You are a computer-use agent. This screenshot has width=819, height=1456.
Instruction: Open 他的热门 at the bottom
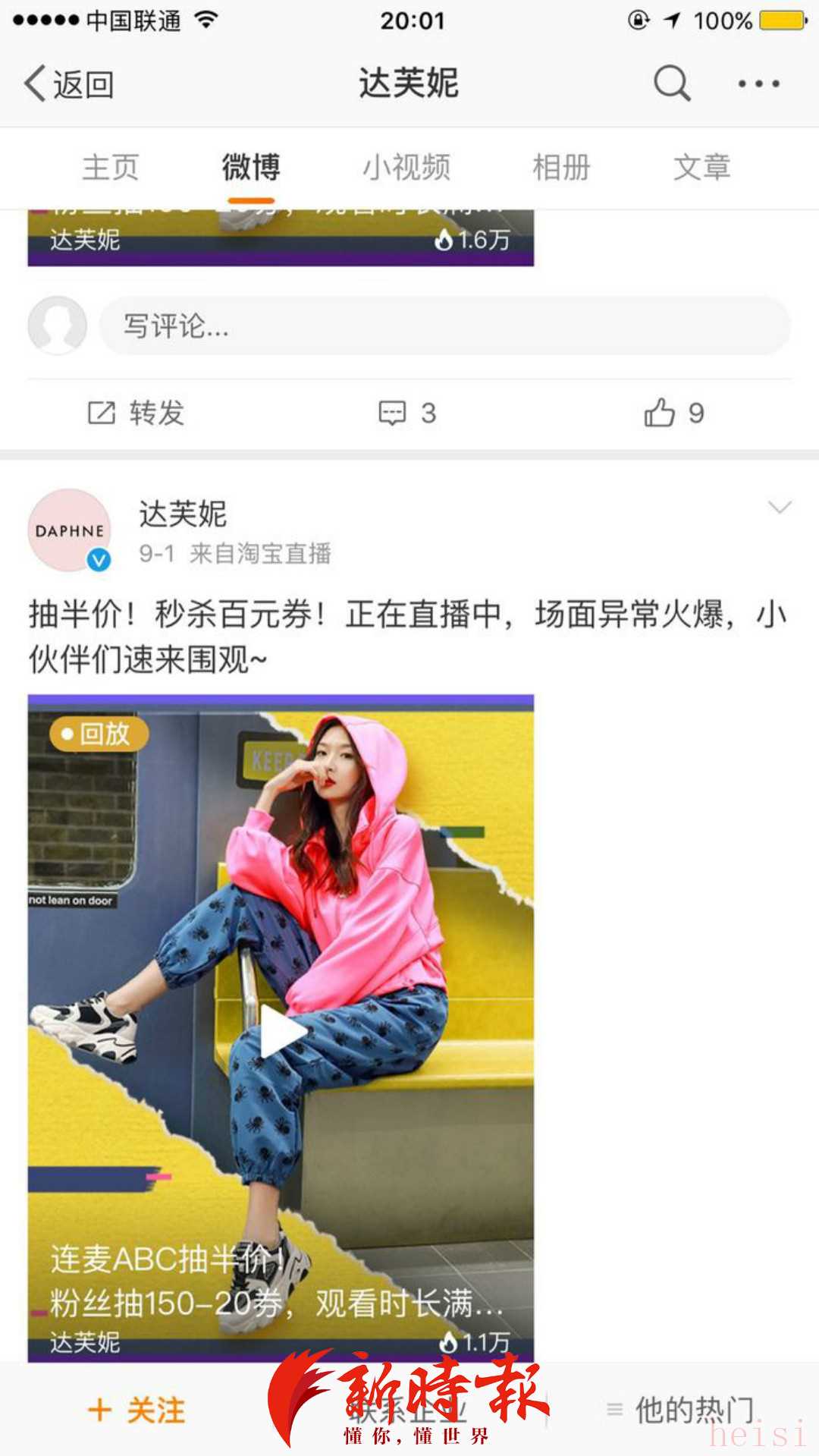coord(682,1411)
